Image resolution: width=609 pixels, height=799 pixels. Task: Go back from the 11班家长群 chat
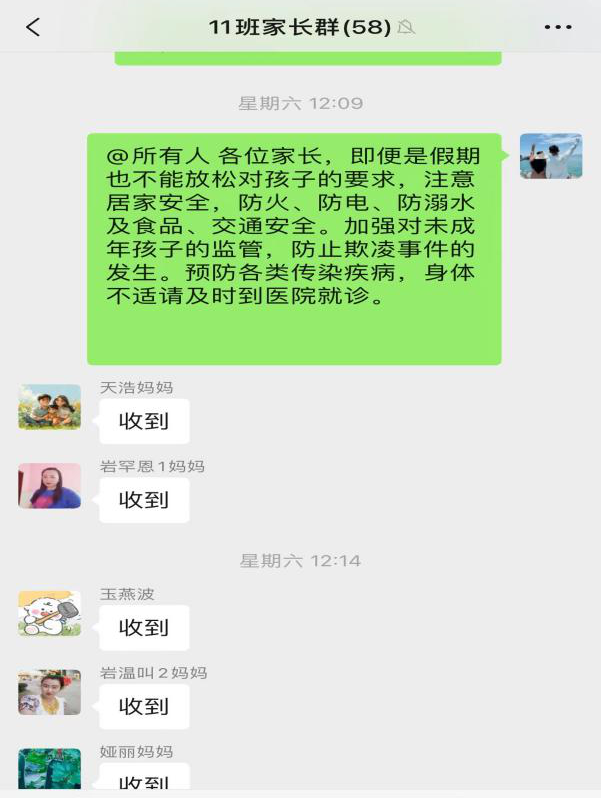[33, 27]
